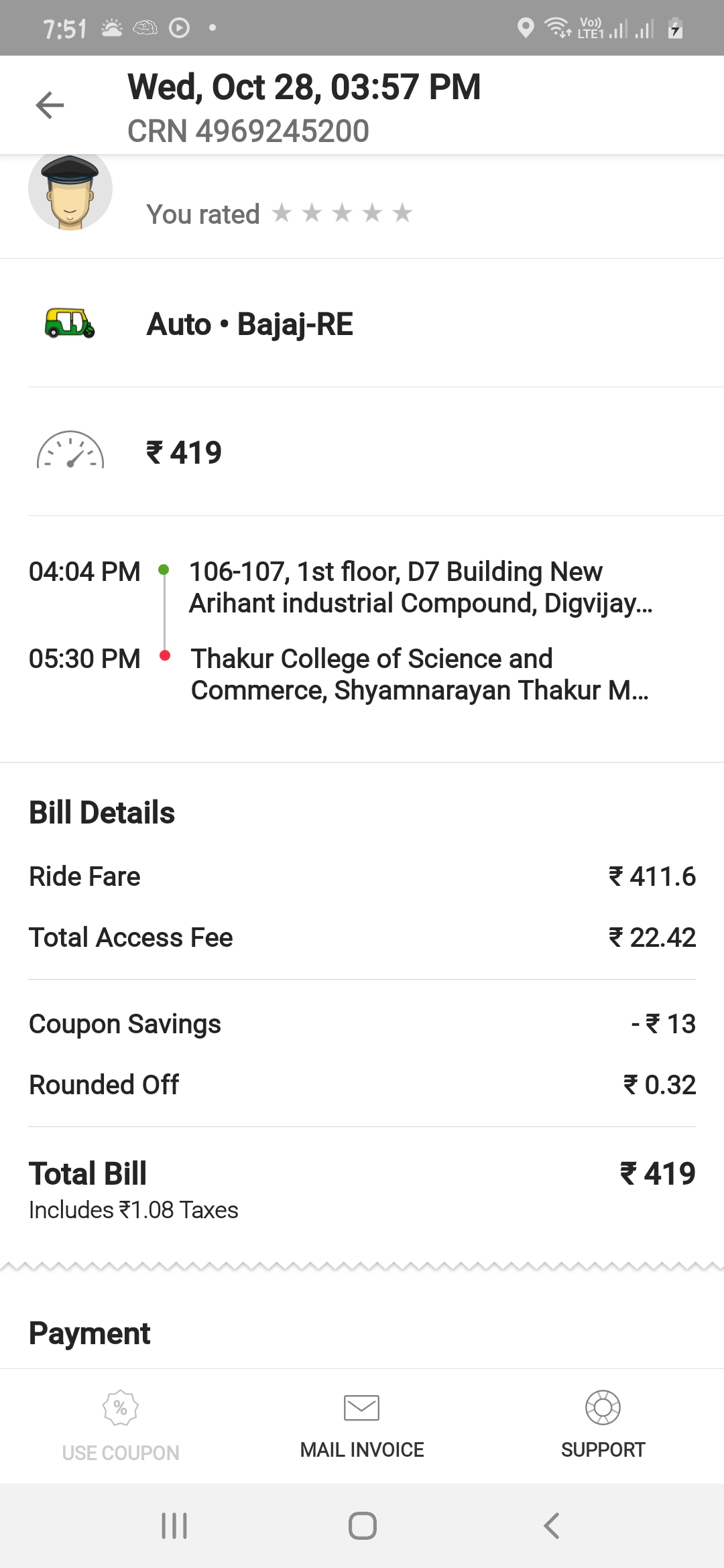724x1568 pixels.
Task: Open Support for this ride
Action: pyautogui.click(x=603, y=1426)
